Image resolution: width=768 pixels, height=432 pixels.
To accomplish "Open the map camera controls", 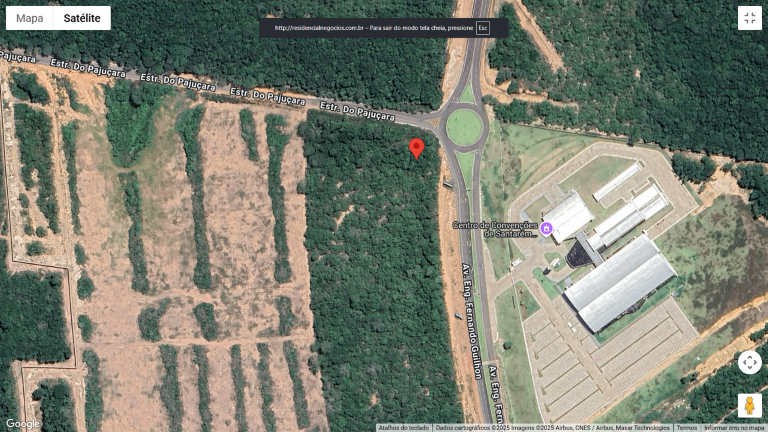I will 750,363.
